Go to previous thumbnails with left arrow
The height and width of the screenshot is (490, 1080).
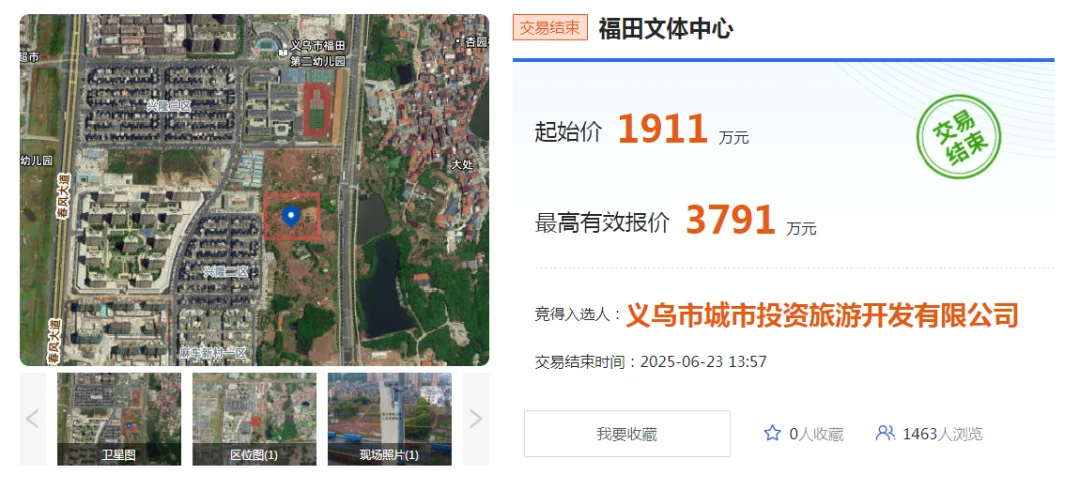coord(33,419)
